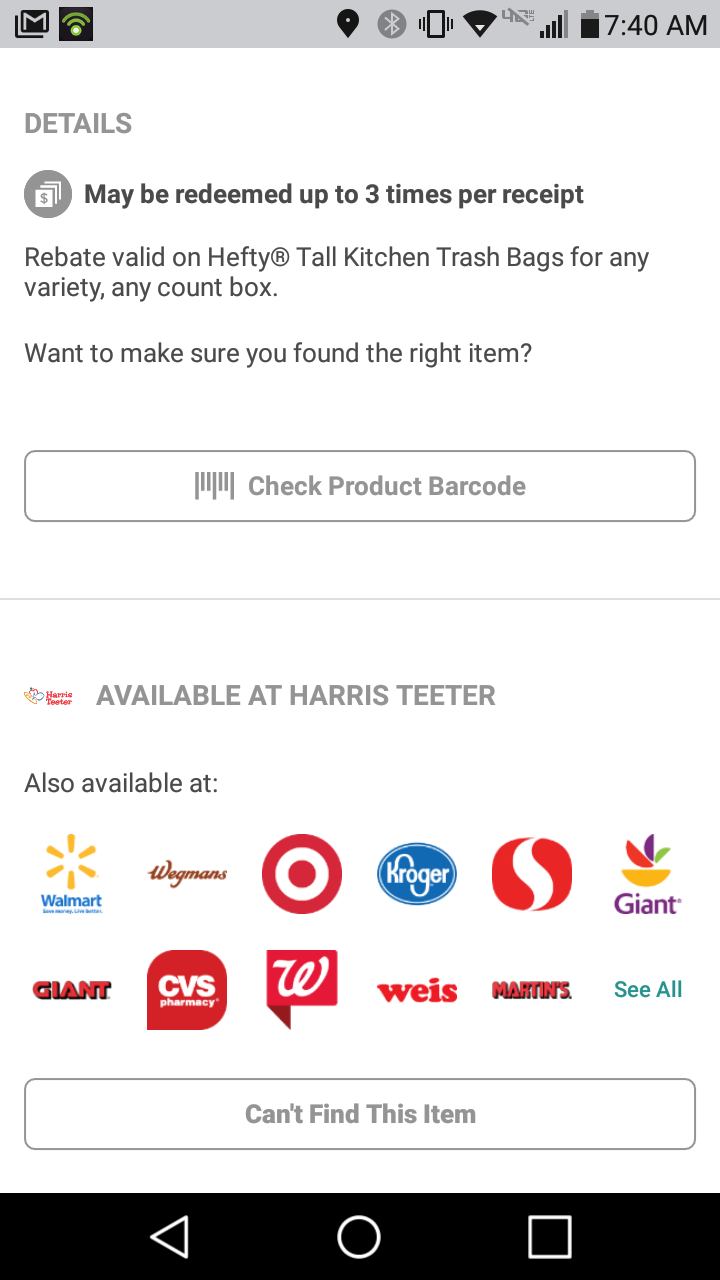The image size is (720, 1280).
Task: Tap Check Product Barcode button
Action: 360,486
